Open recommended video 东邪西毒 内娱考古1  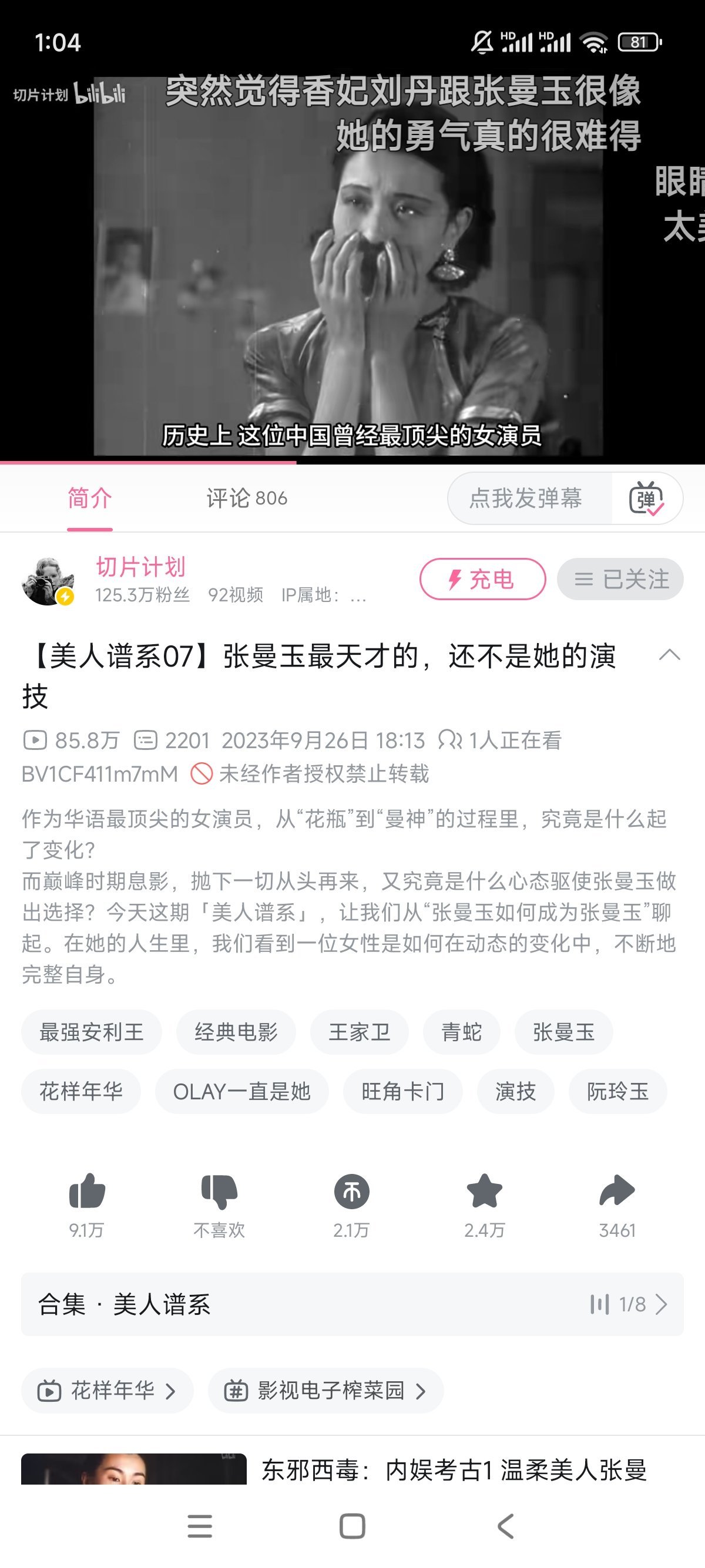454,1470
